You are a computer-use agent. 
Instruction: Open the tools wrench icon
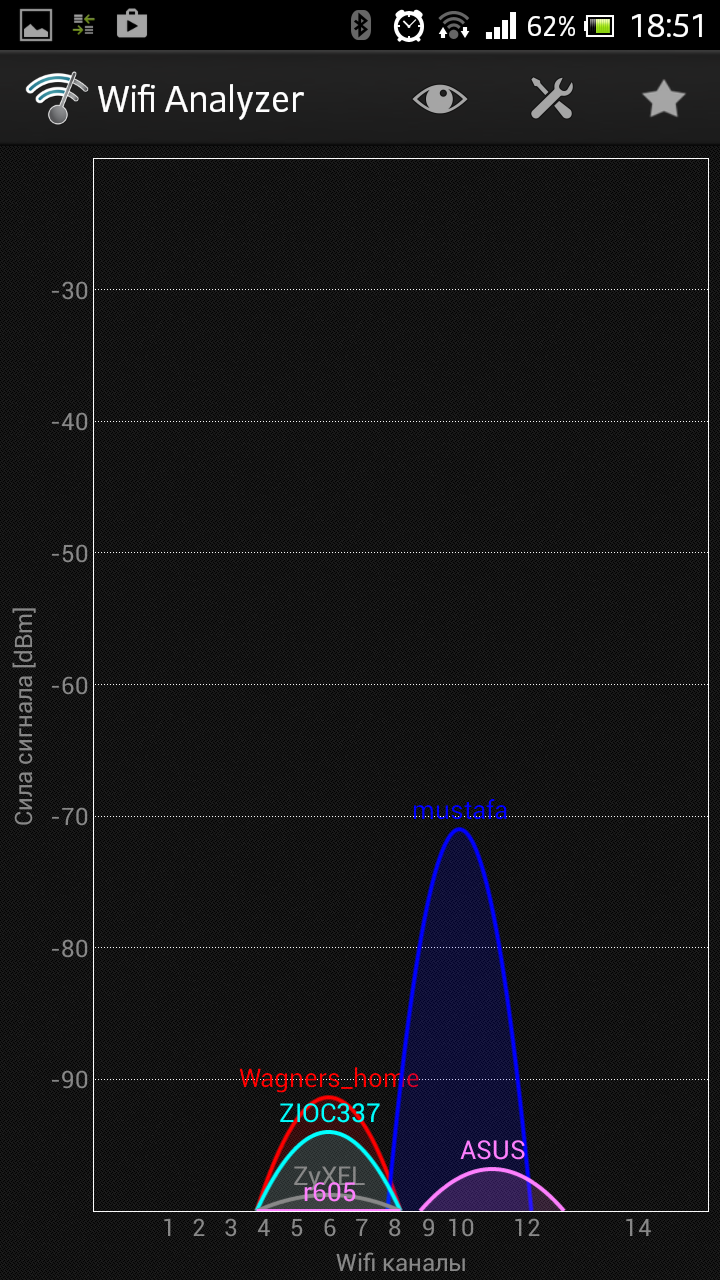pyautogui.click(x=551, y=99)
